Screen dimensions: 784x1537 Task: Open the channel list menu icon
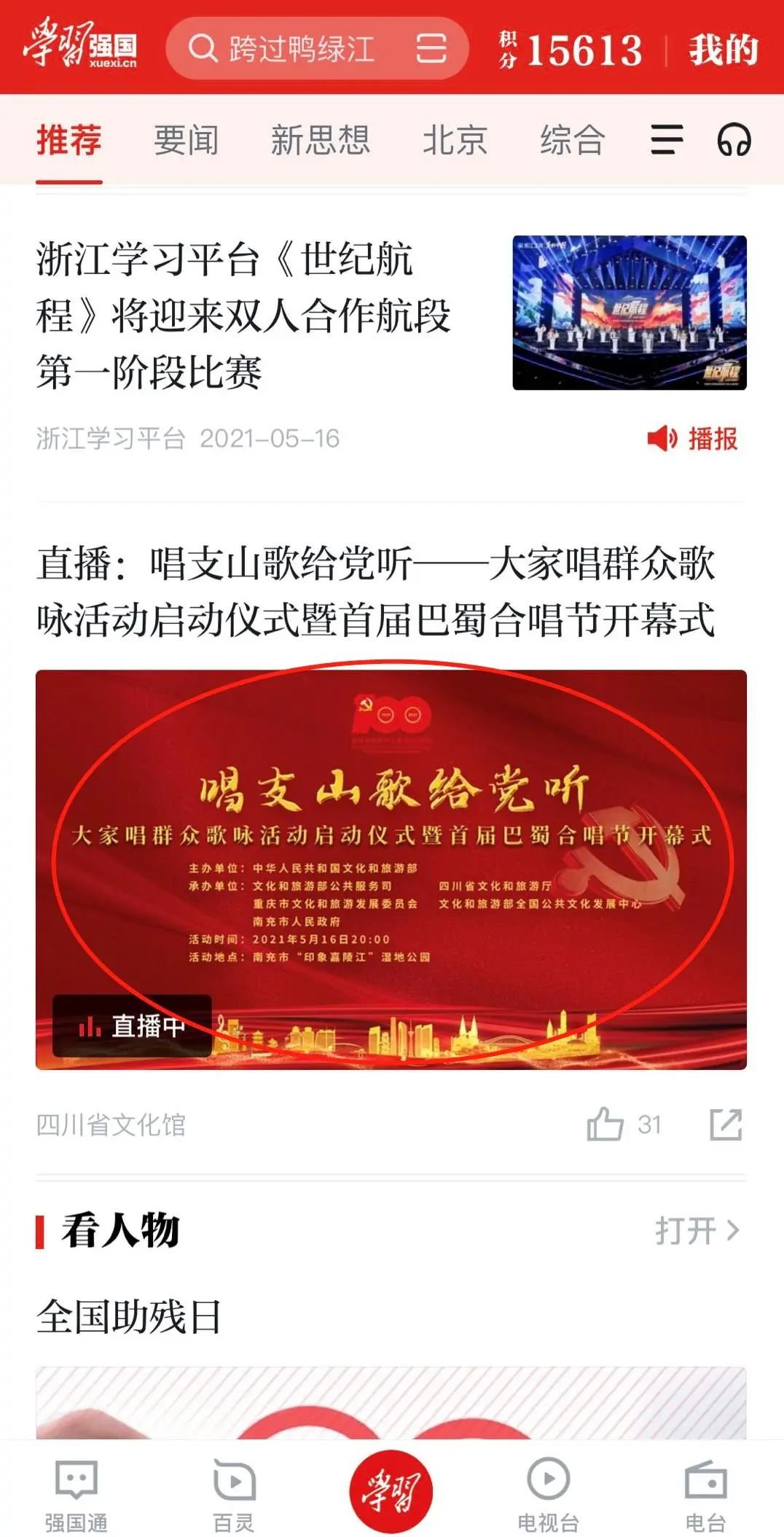[x=666, y=140]
